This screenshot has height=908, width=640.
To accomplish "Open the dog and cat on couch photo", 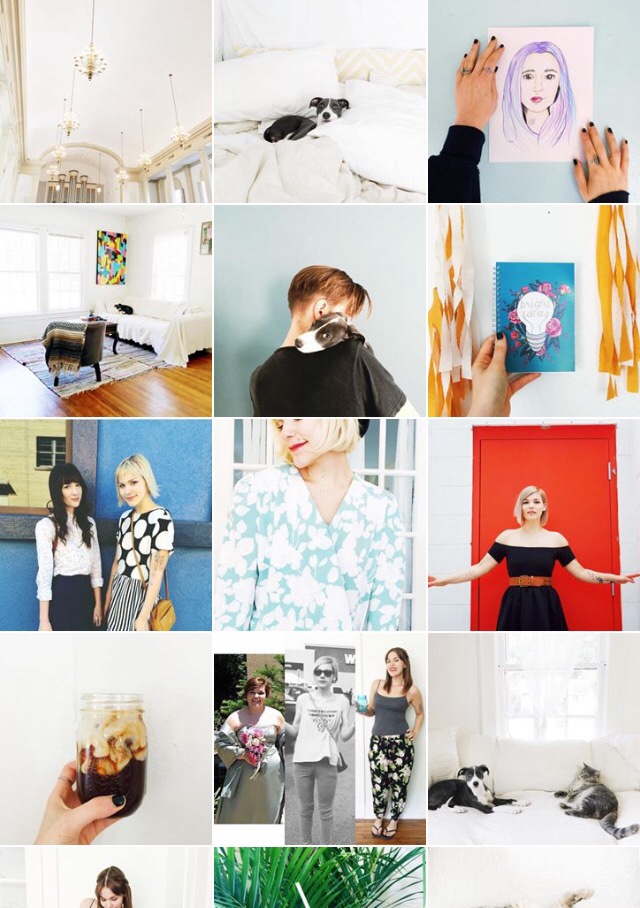I will click(533, 738).
